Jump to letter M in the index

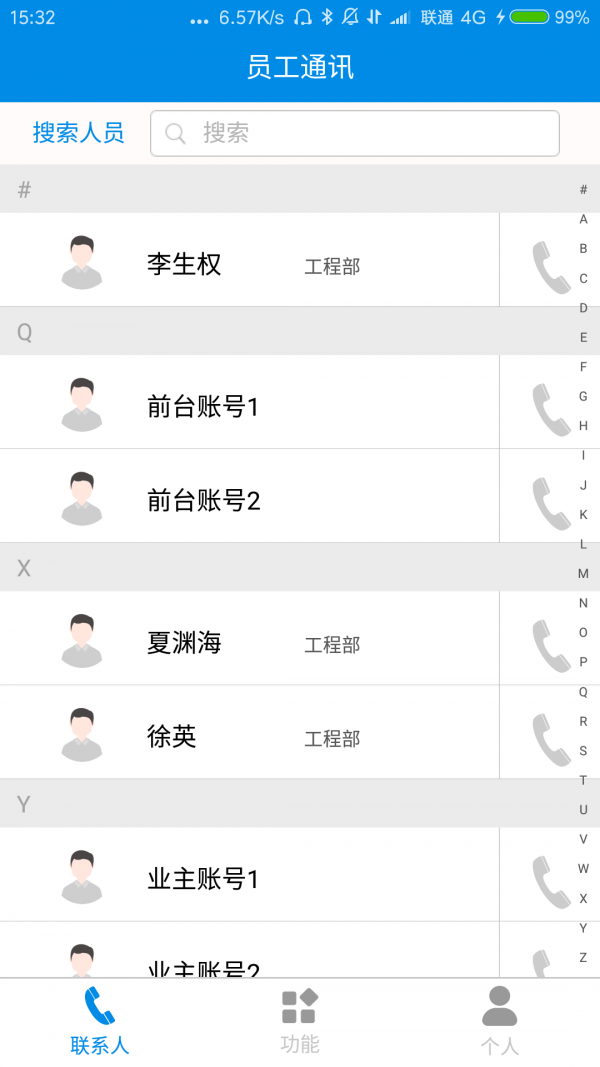click(583, 574)
